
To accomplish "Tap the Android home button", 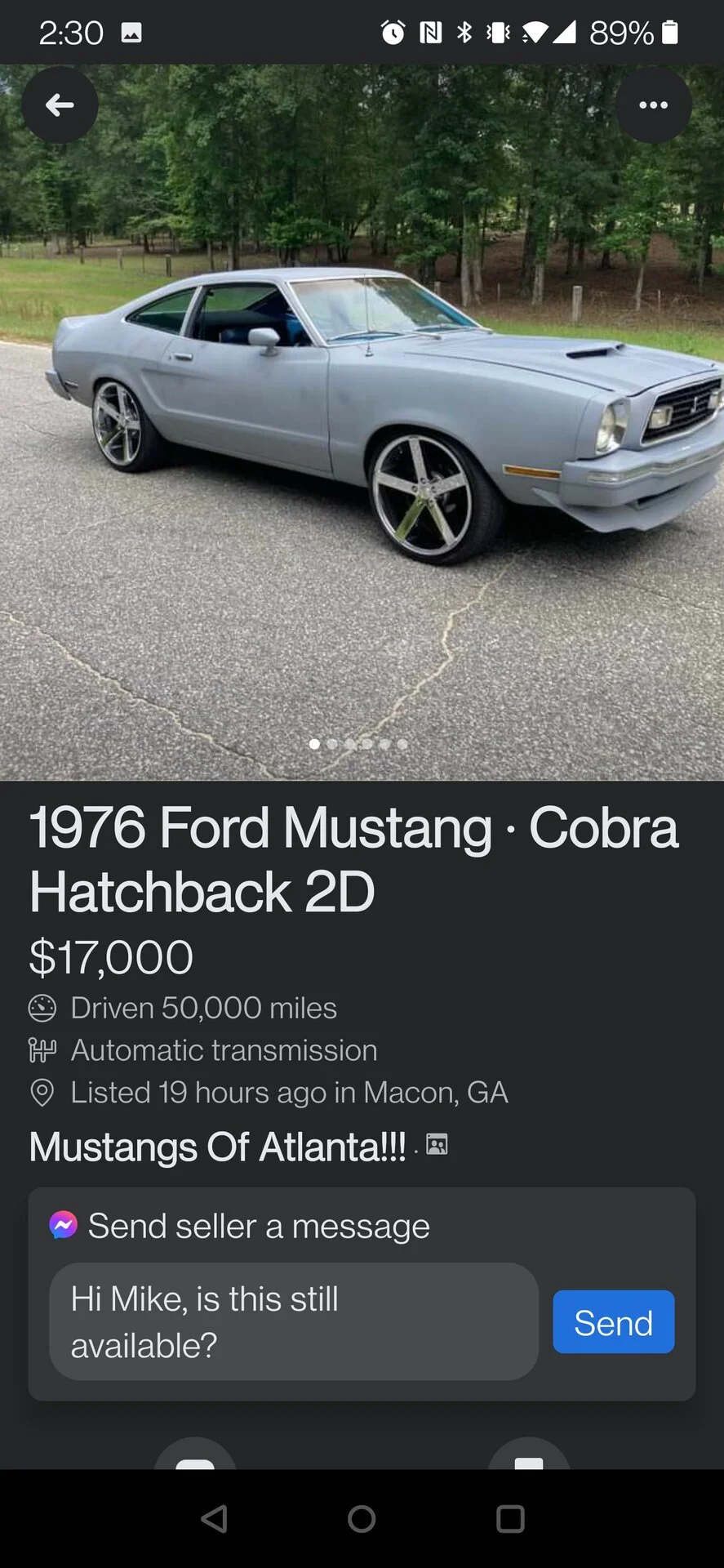I will click(x=362, y=1518).
